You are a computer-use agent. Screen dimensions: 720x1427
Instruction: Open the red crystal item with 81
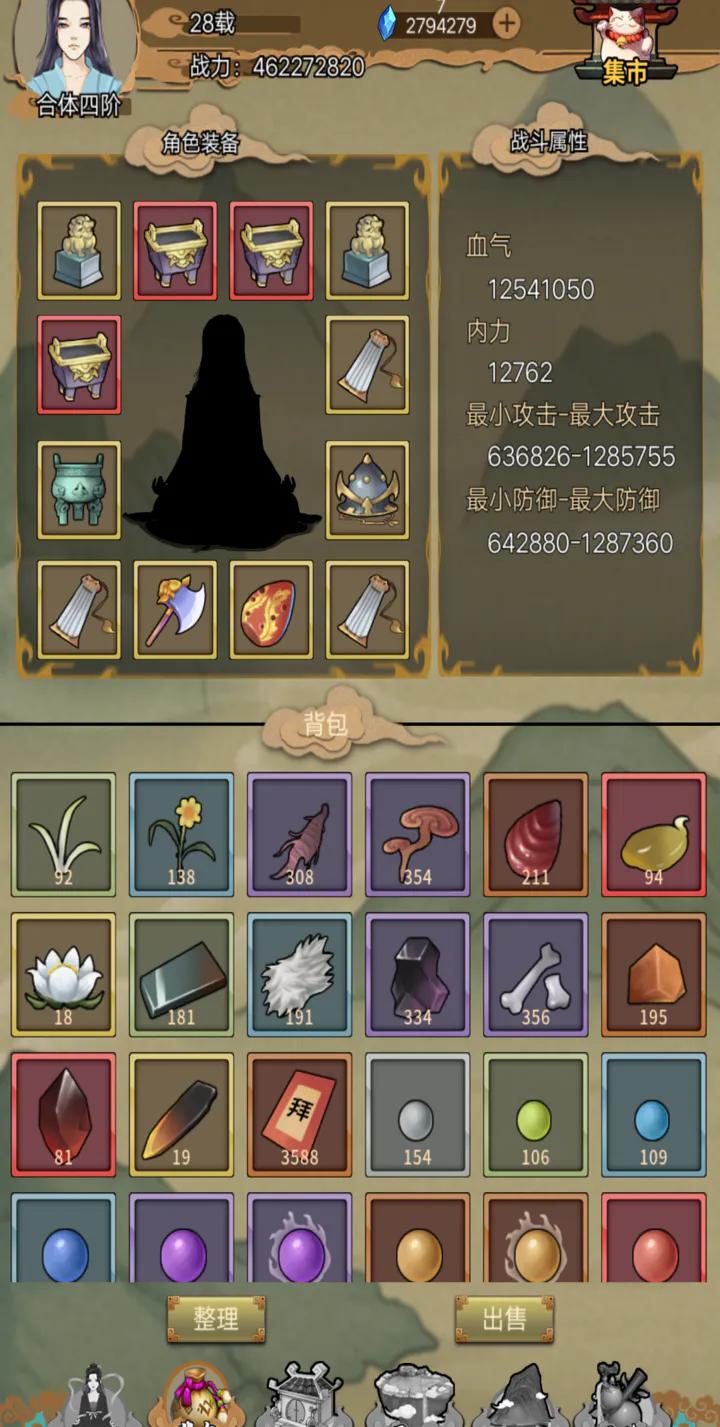63,1114
